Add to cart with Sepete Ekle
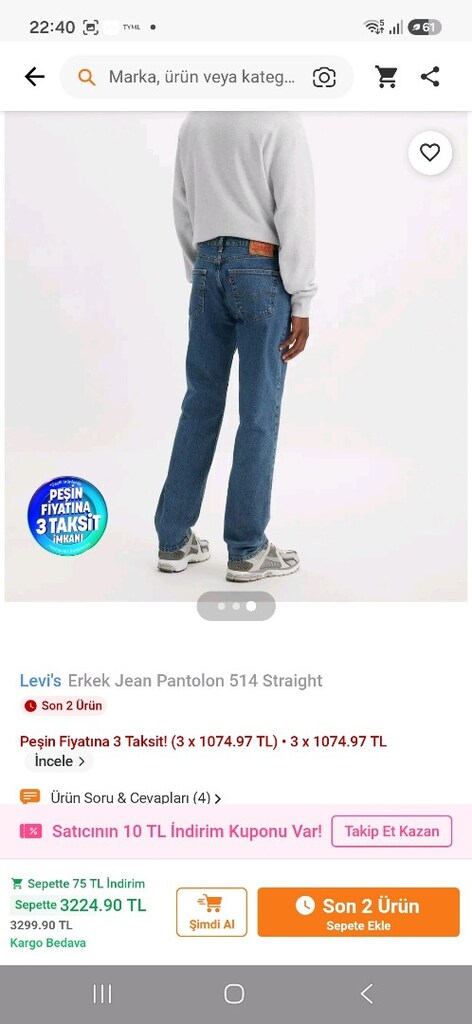Screen dimensions: 472x1024 [358, 912]
